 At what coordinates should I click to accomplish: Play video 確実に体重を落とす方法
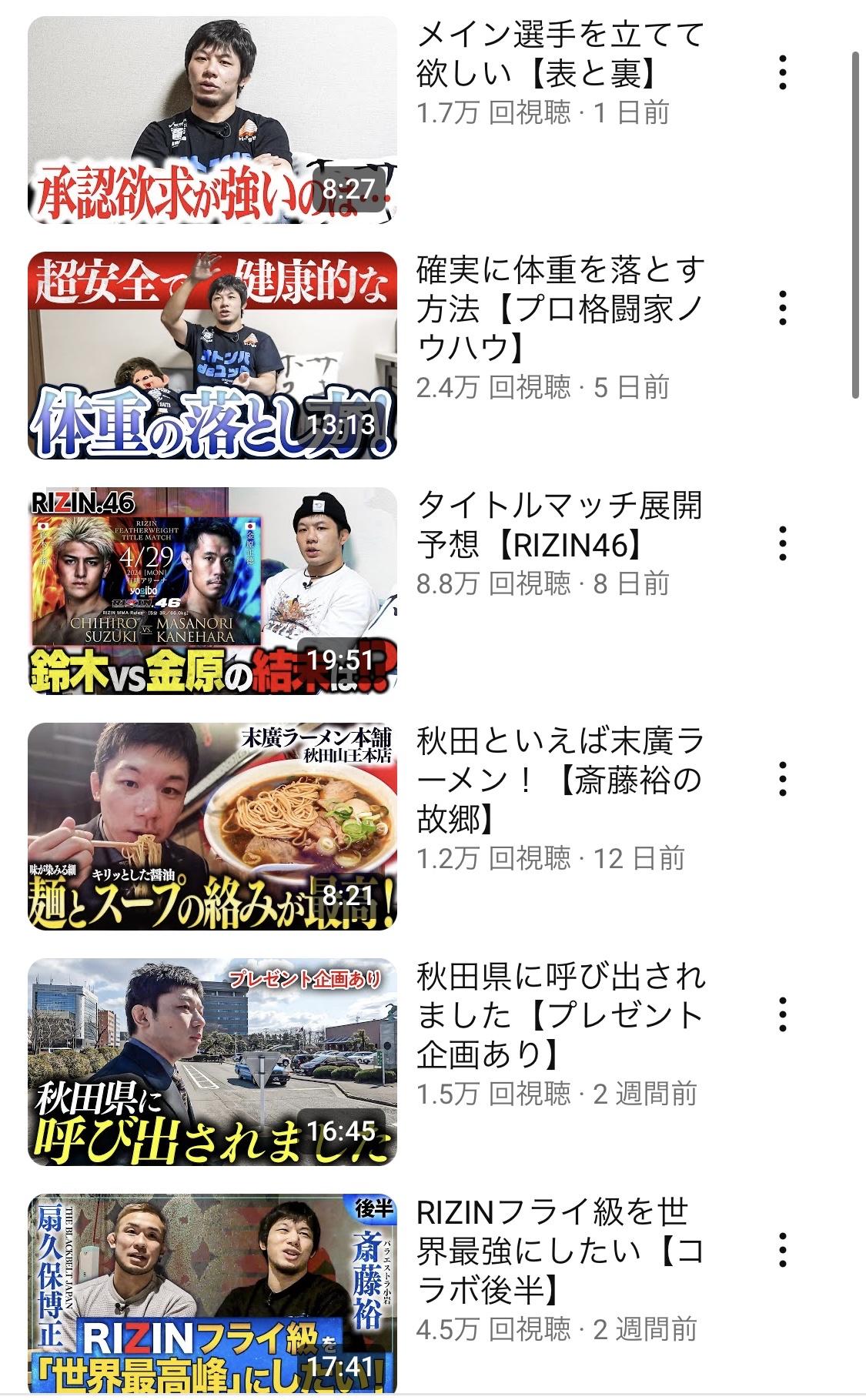(x=212, y=356)
